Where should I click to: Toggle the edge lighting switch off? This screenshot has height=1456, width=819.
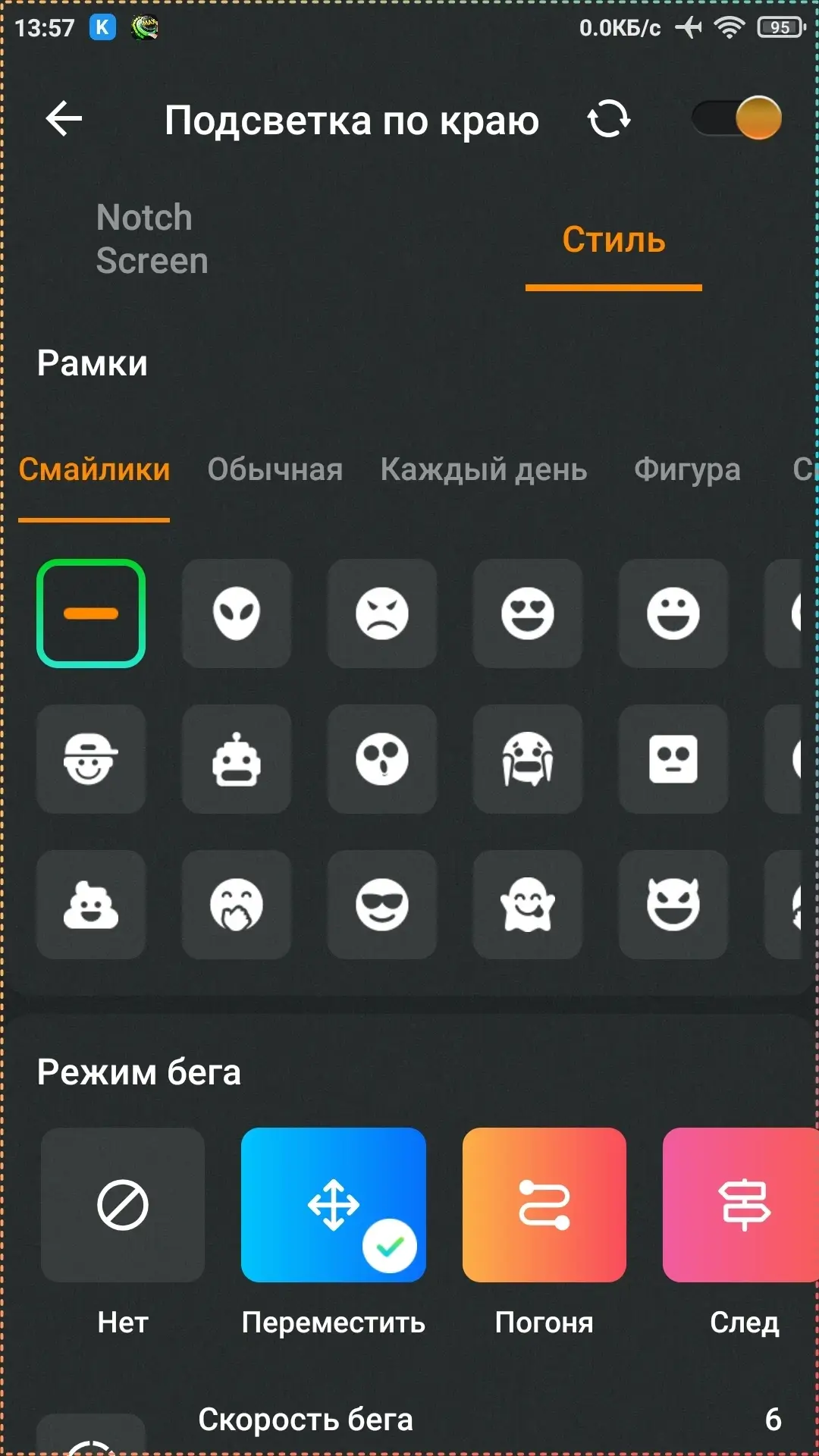point(737,118)
